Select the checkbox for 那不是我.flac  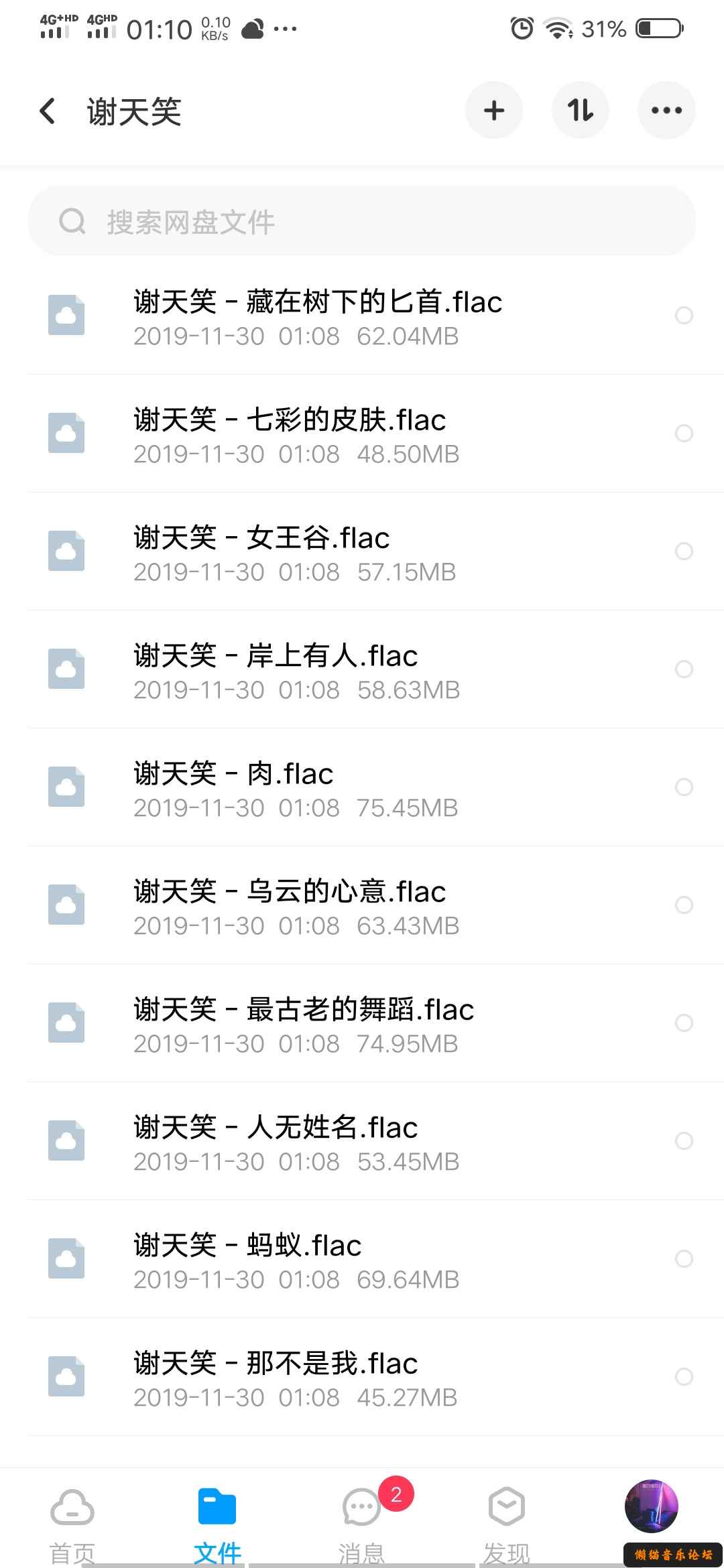pyautogui.click(x=684, y=1377)
